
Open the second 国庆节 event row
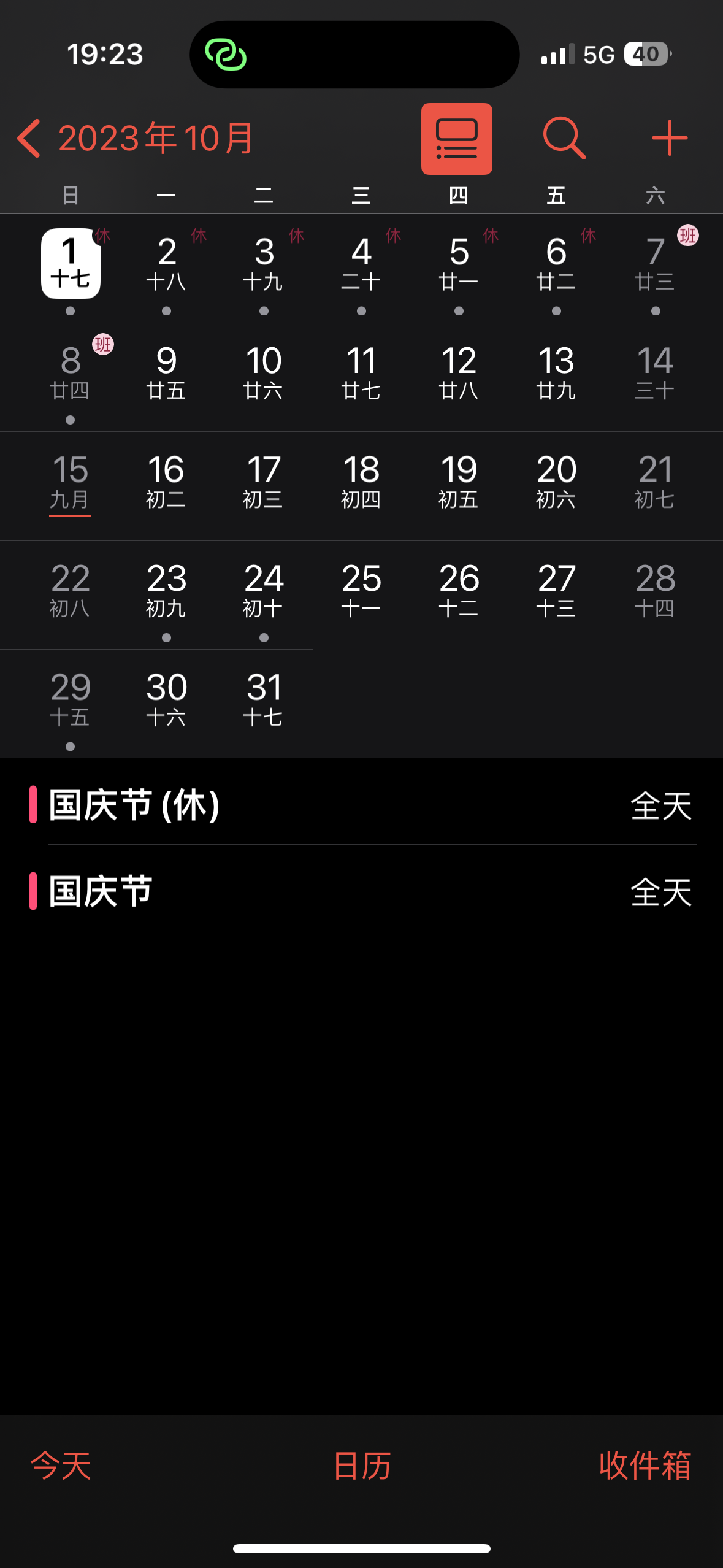362,891
